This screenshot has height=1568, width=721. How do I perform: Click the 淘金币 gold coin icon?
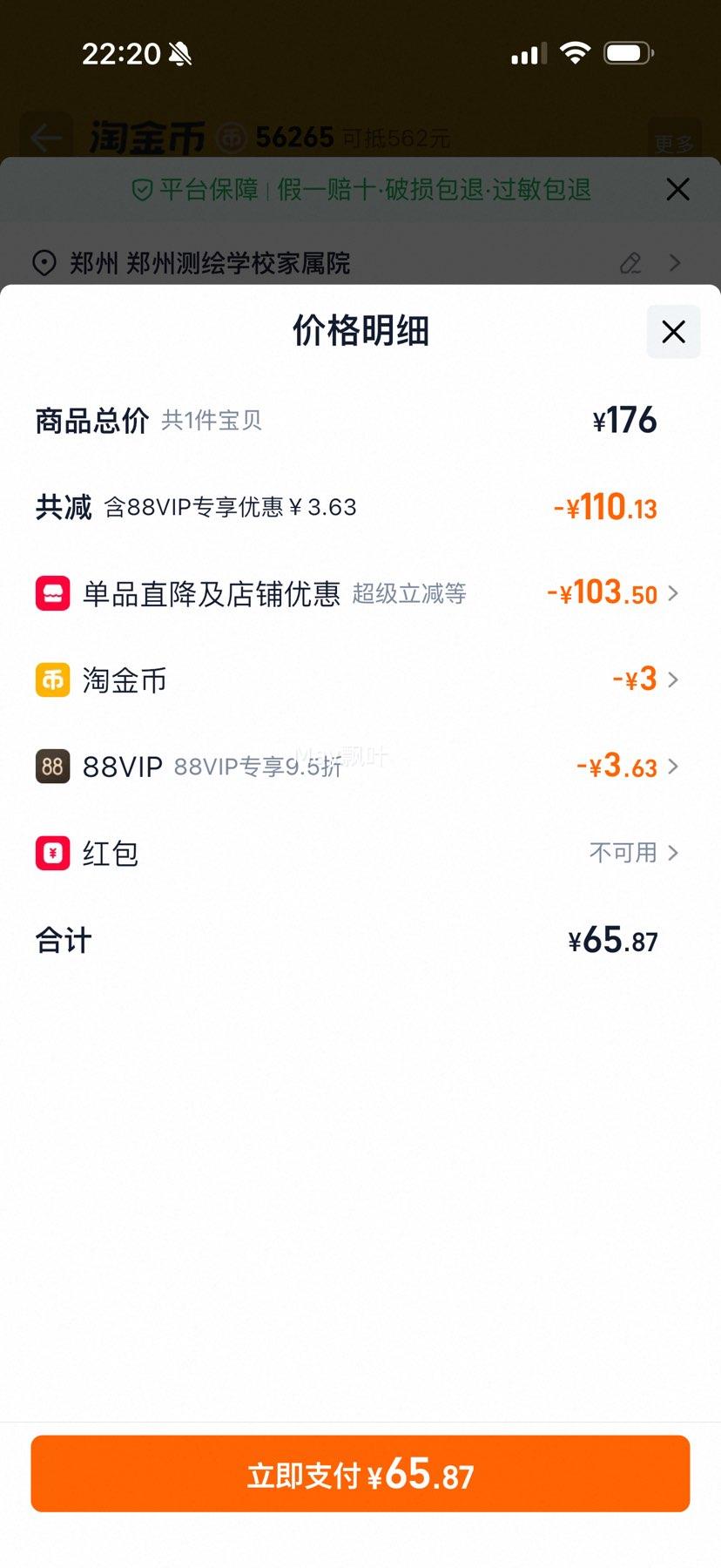tap(51, 679)
